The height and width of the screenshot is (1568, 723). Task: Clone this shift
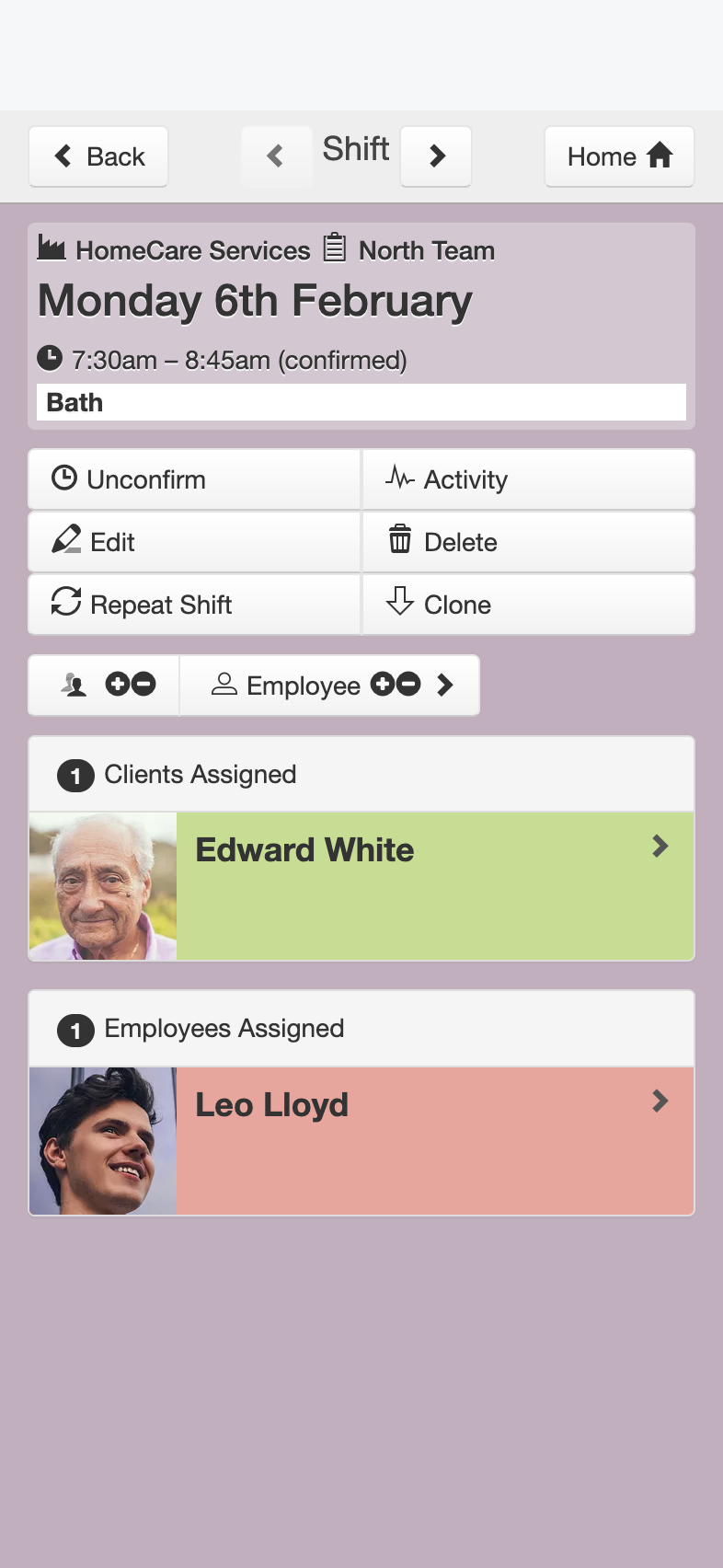(x=529, y=605)
